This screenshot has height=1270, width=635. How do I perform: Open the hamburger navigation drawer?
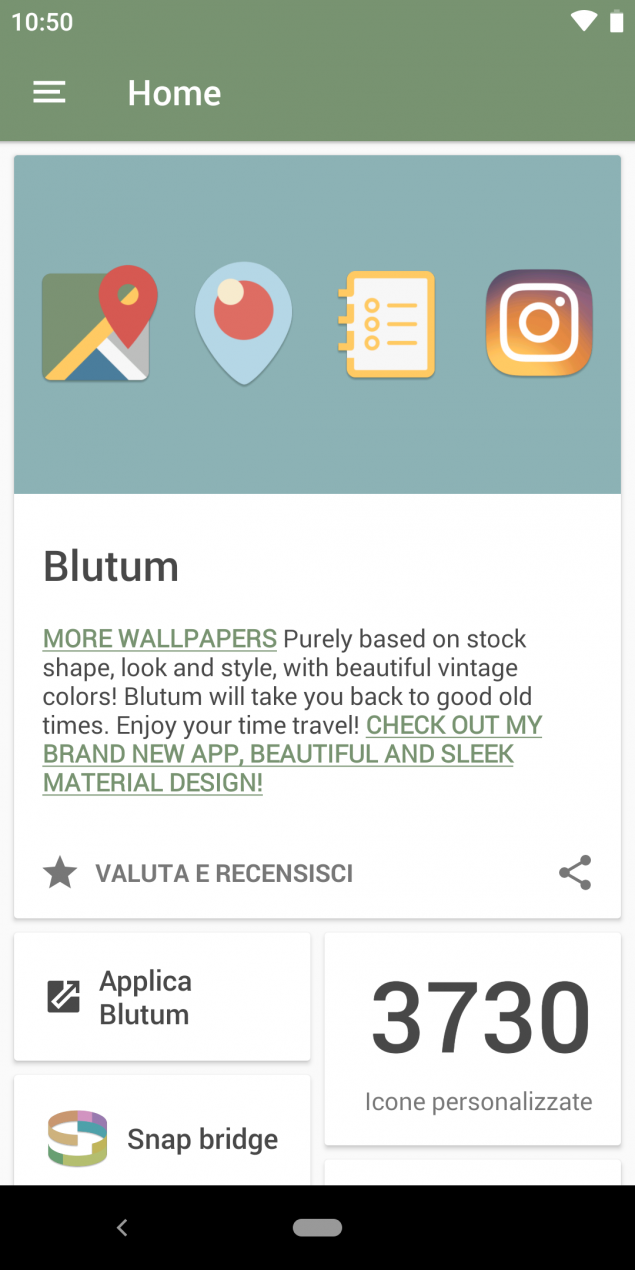(x=49, y=93)
